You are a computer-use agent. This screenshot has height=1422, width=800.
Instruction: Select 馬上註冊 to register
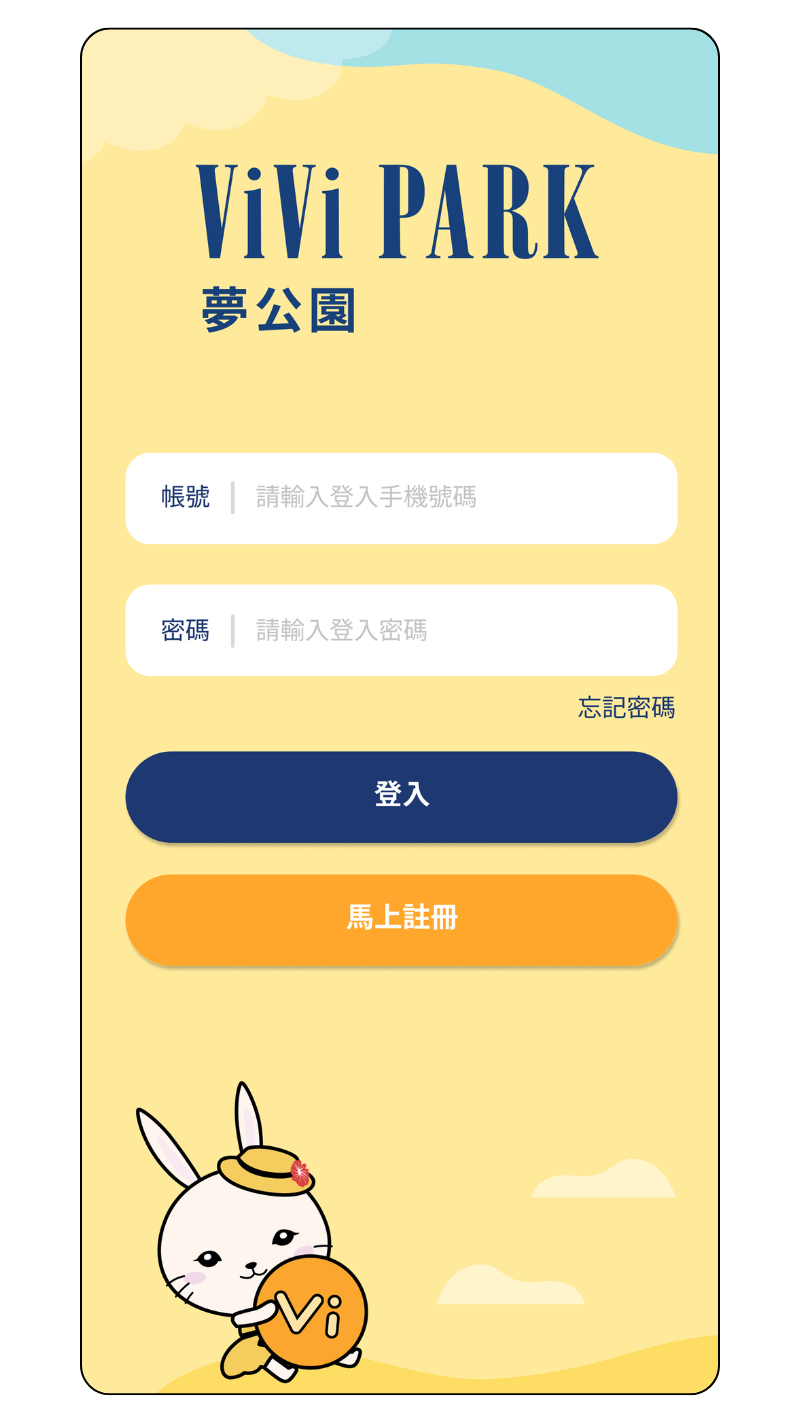pyautogui.click(x=401, y=919)
